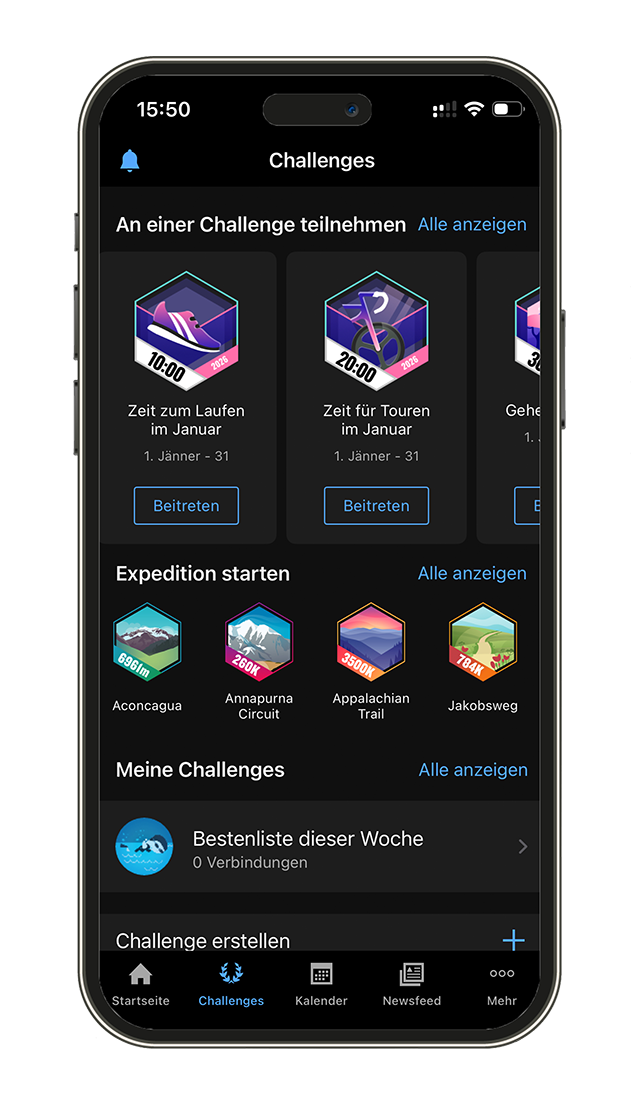Go to the Kalender tab

321,985
